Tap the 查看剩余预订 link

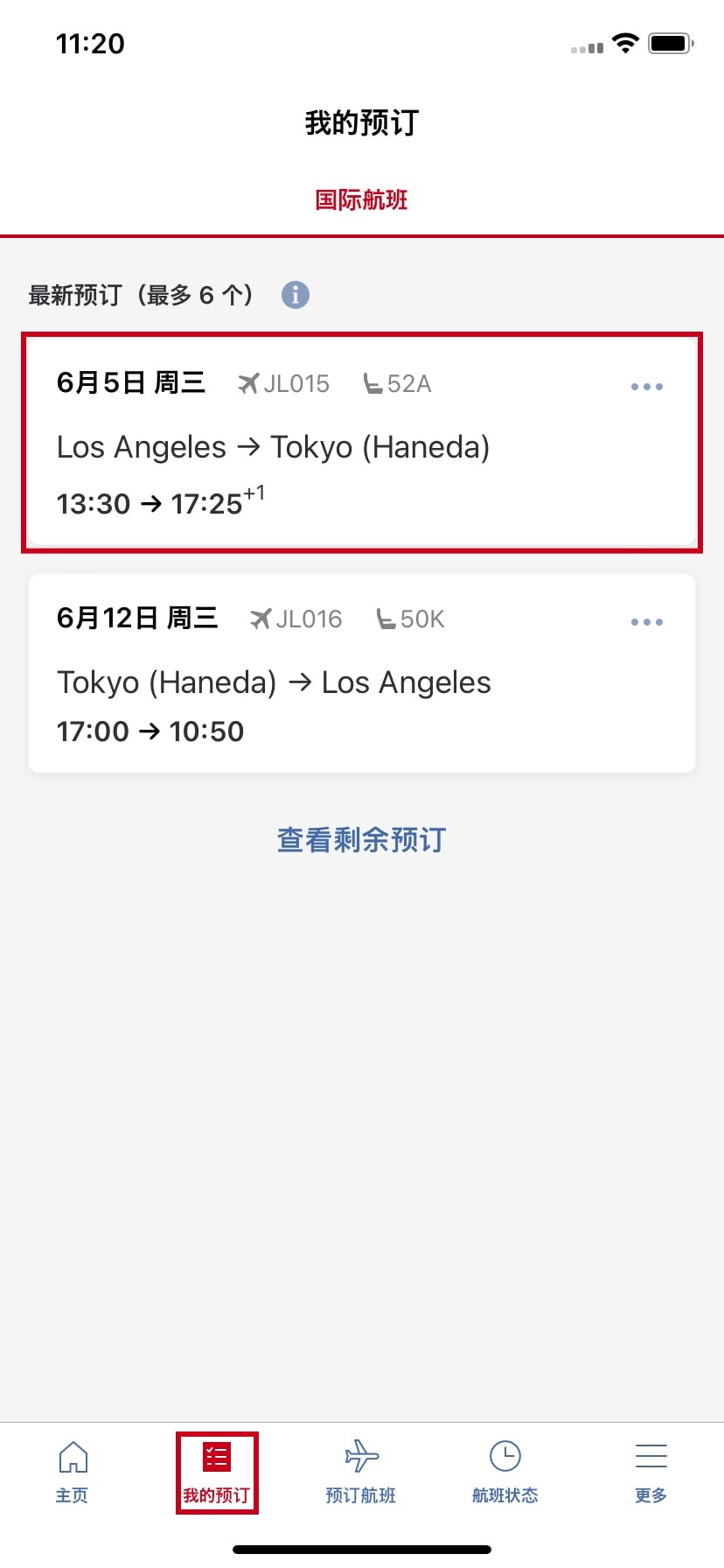coord(361,840)
